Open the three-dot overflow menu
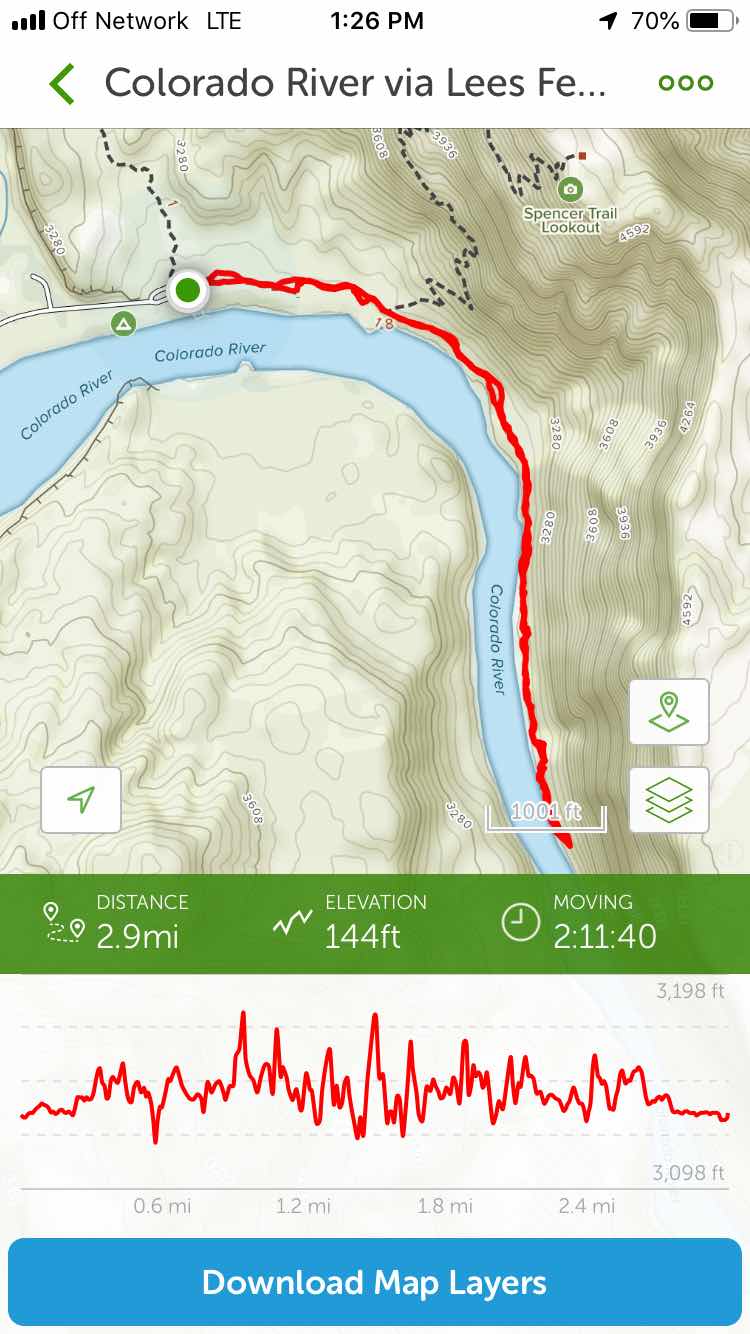 pos(686,84)
